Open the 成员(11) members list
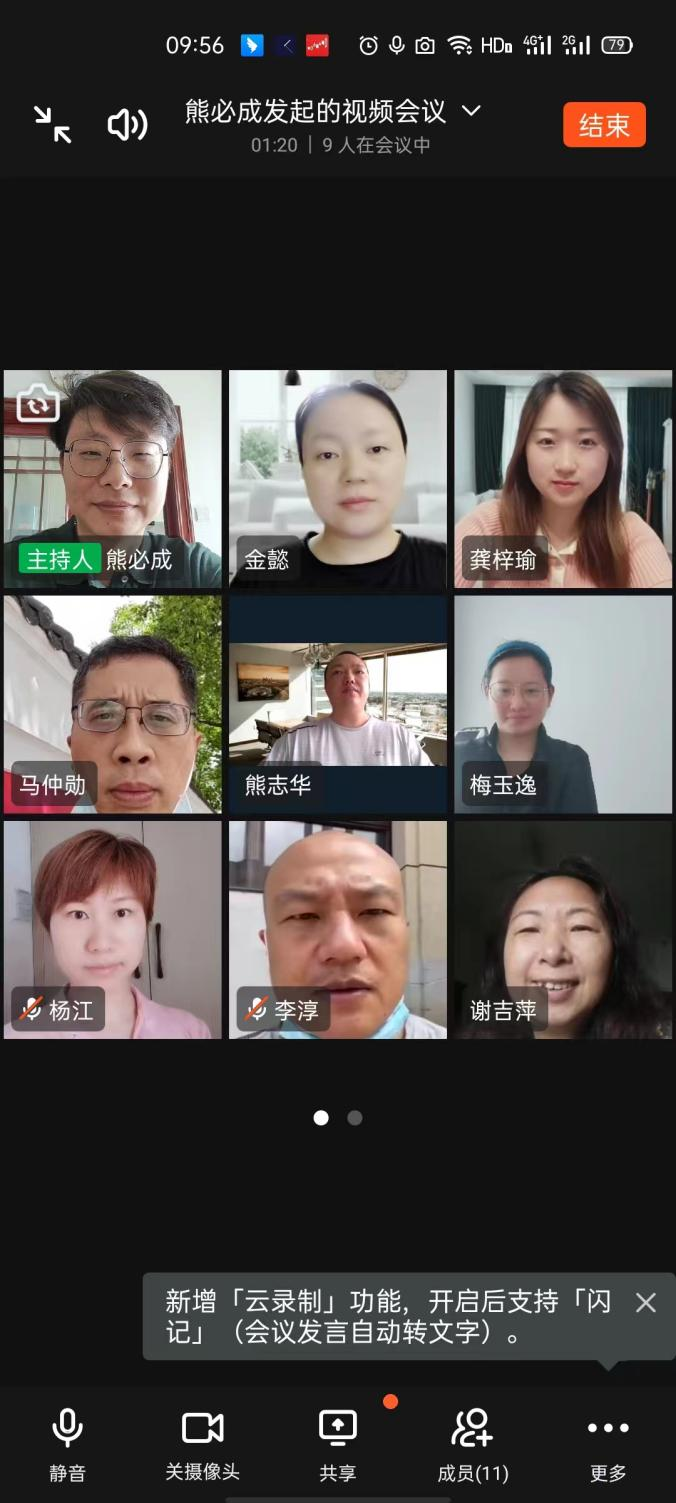676x1503 pixels. (473, 1443)
